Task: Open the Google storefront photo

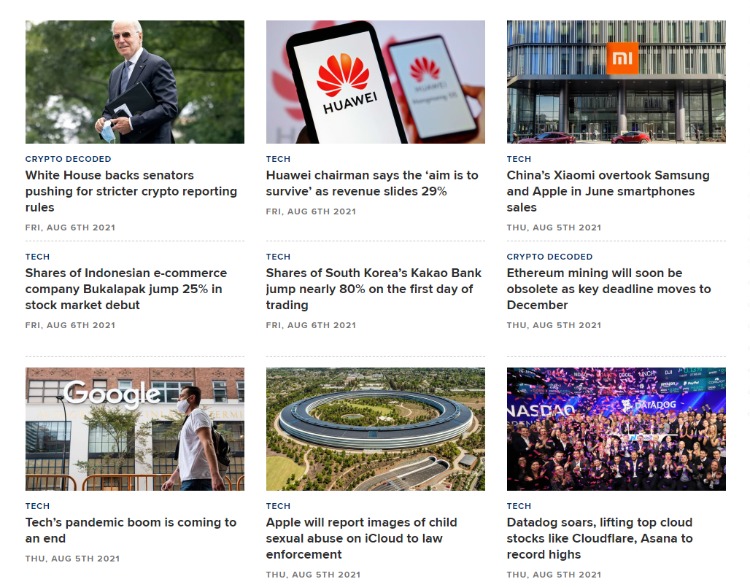Action: [x=134, y=429]
